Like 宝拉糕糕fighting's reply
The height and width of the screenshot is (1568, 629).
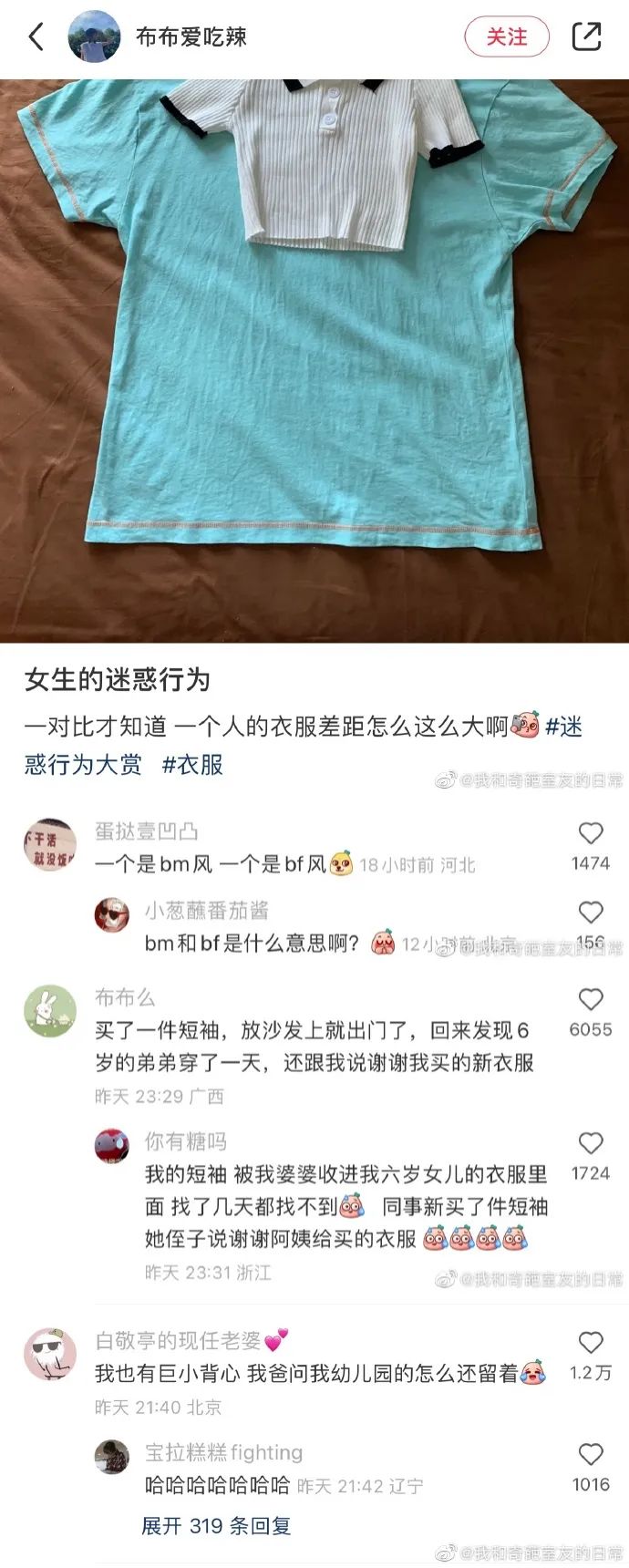[591, 1455]
